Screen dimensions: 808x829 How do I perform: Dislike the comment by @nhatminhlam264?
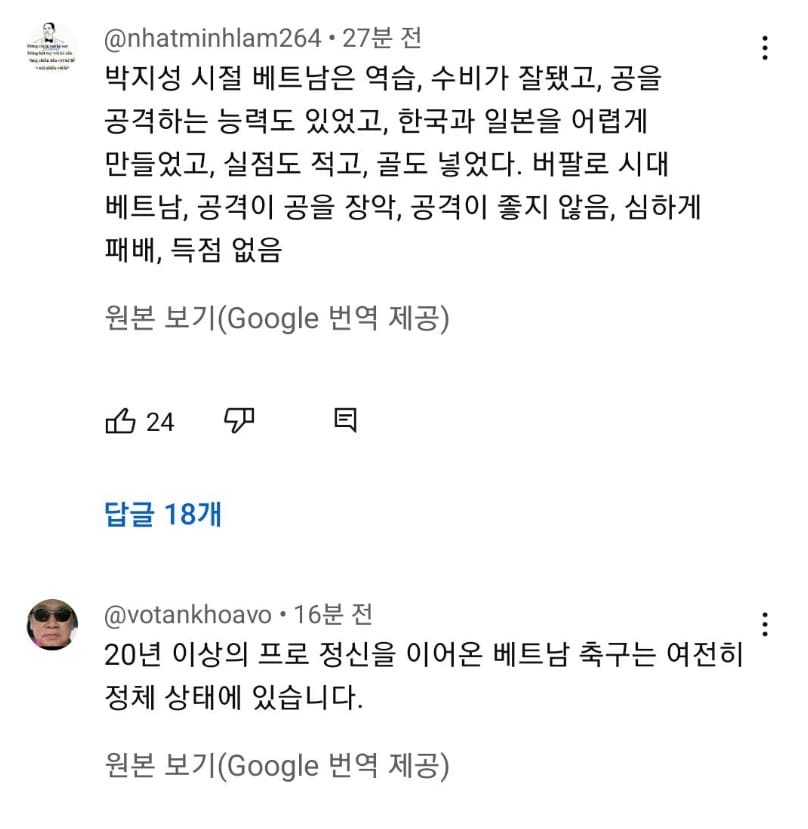click(x=238, y=422)
